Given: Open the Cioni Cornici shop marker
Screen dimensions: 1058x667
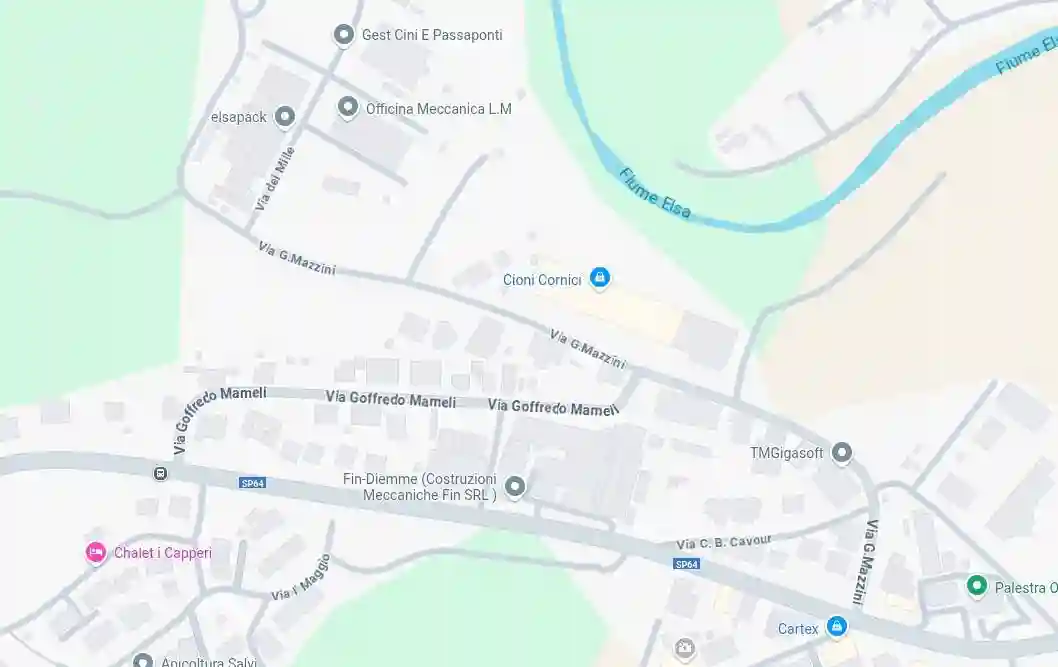Looking at the screenshot, I should [x=600, y=277].
